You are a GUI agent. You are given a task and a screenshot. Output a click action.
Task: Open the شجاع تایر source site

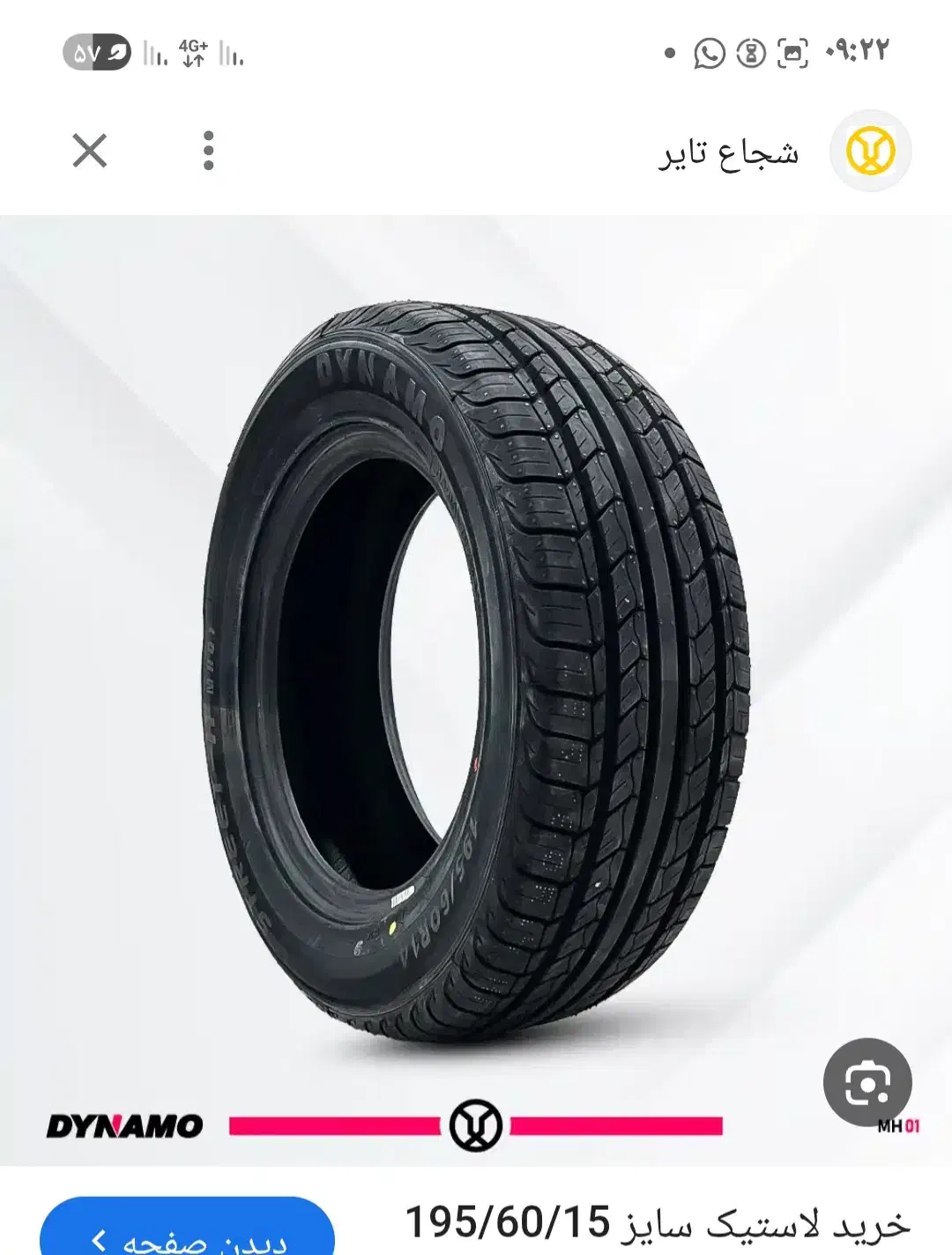pos(730,152)
